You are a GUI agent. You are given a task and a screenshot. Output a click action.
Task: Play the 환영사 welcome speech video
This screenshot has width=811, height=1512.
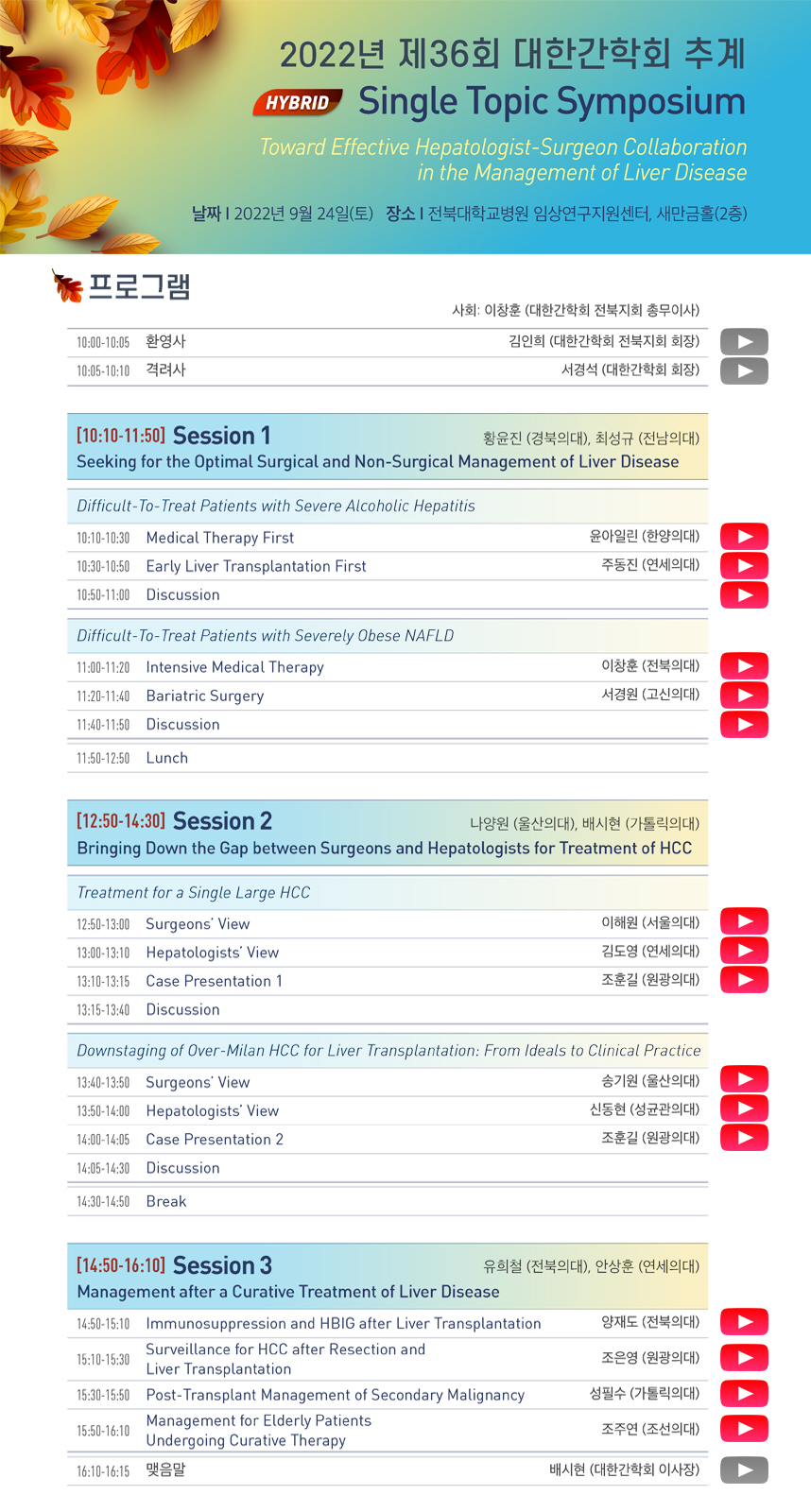pos(744,342)
